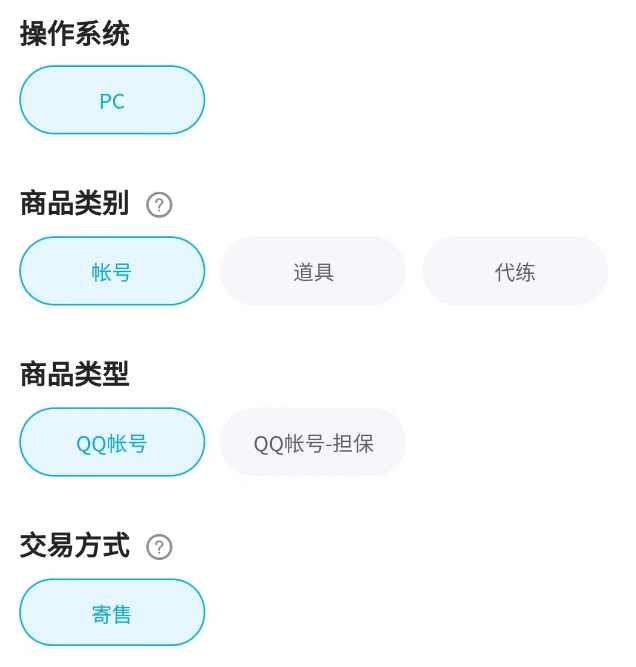The width and height of the screenshot is (636, 667).
Task: Show help for 交易方式
Action: point(159,547)
